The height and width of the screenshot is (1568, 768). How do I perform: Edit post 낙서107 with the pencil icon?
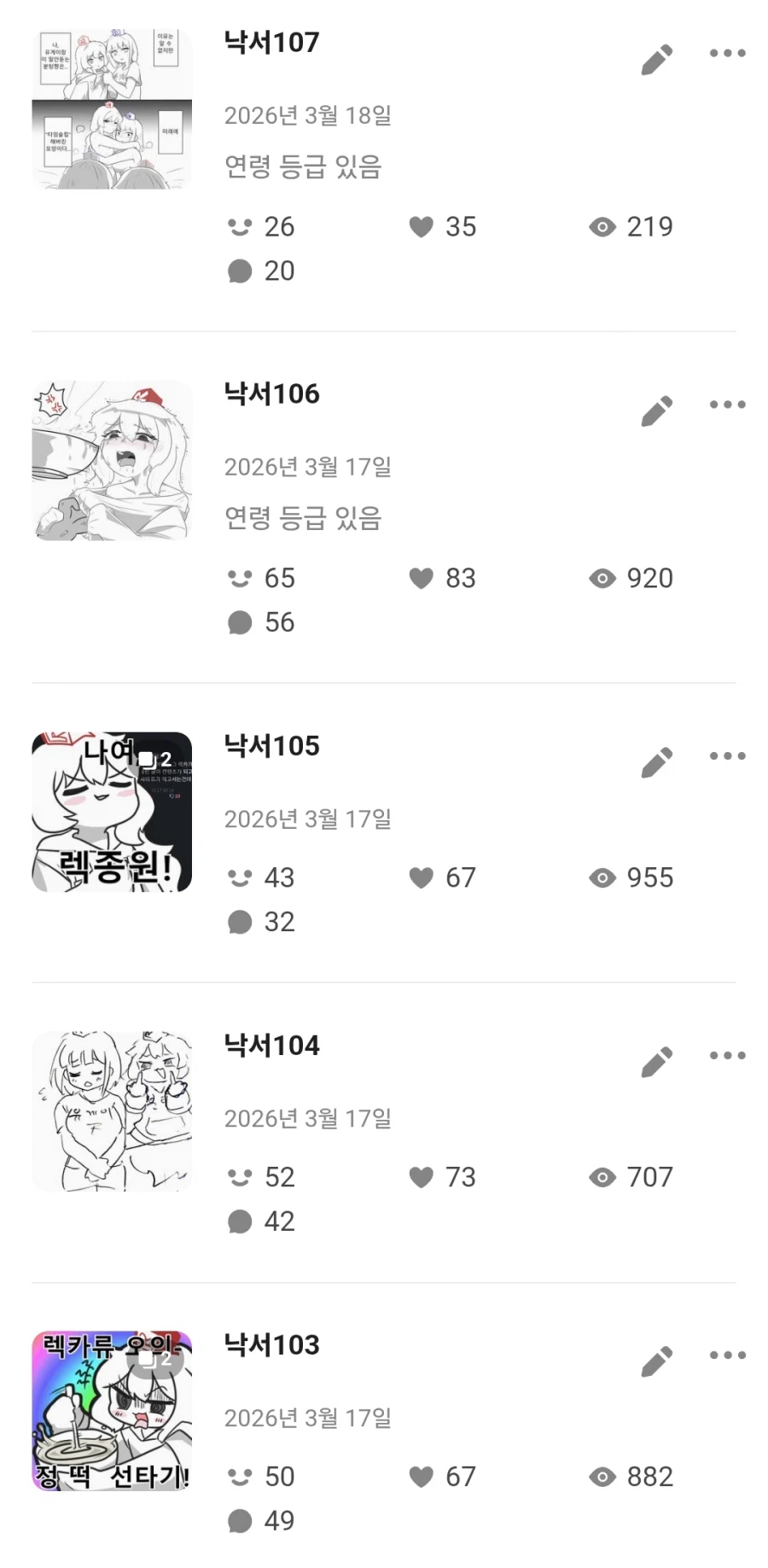click(657, 60)
